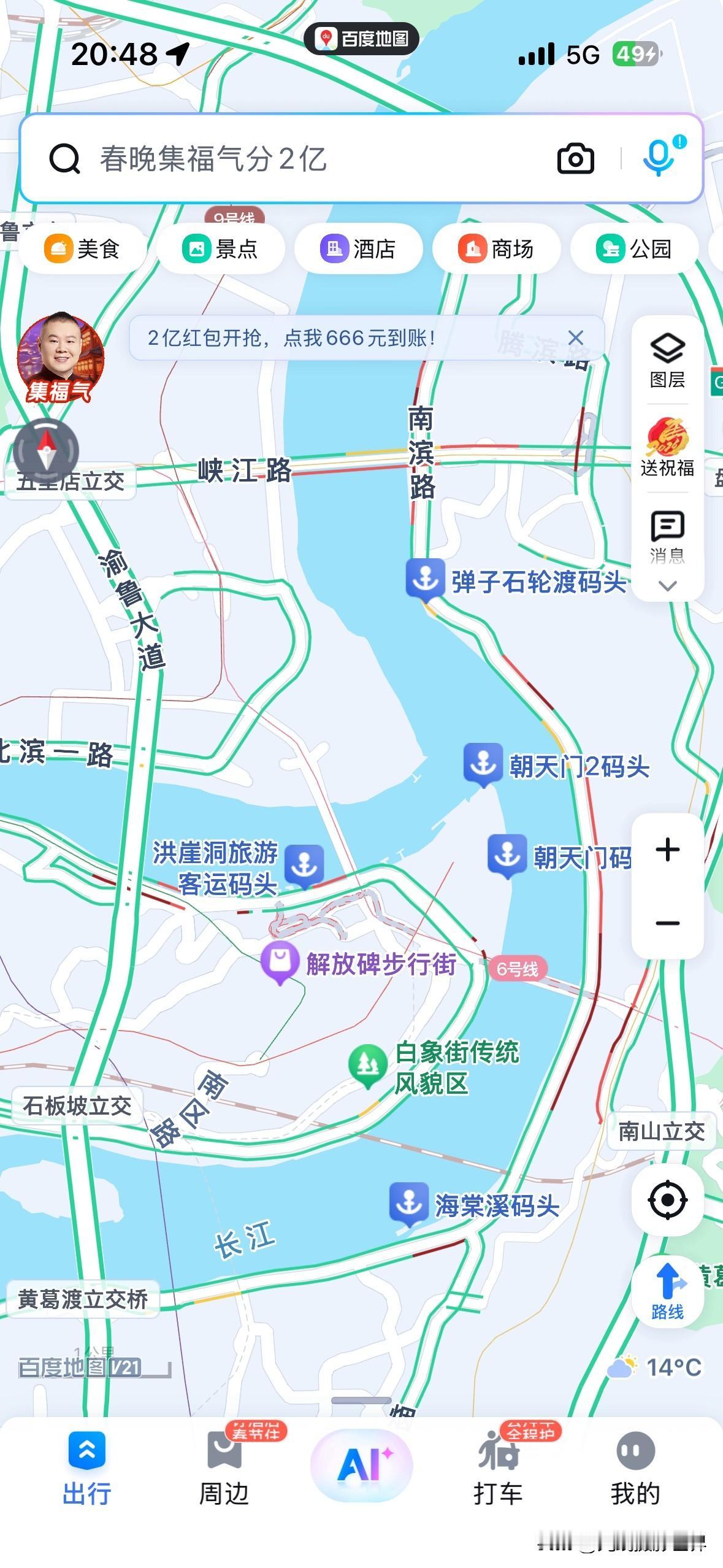Dismiss the 2亿红包 promo banner

coord(575,337)
